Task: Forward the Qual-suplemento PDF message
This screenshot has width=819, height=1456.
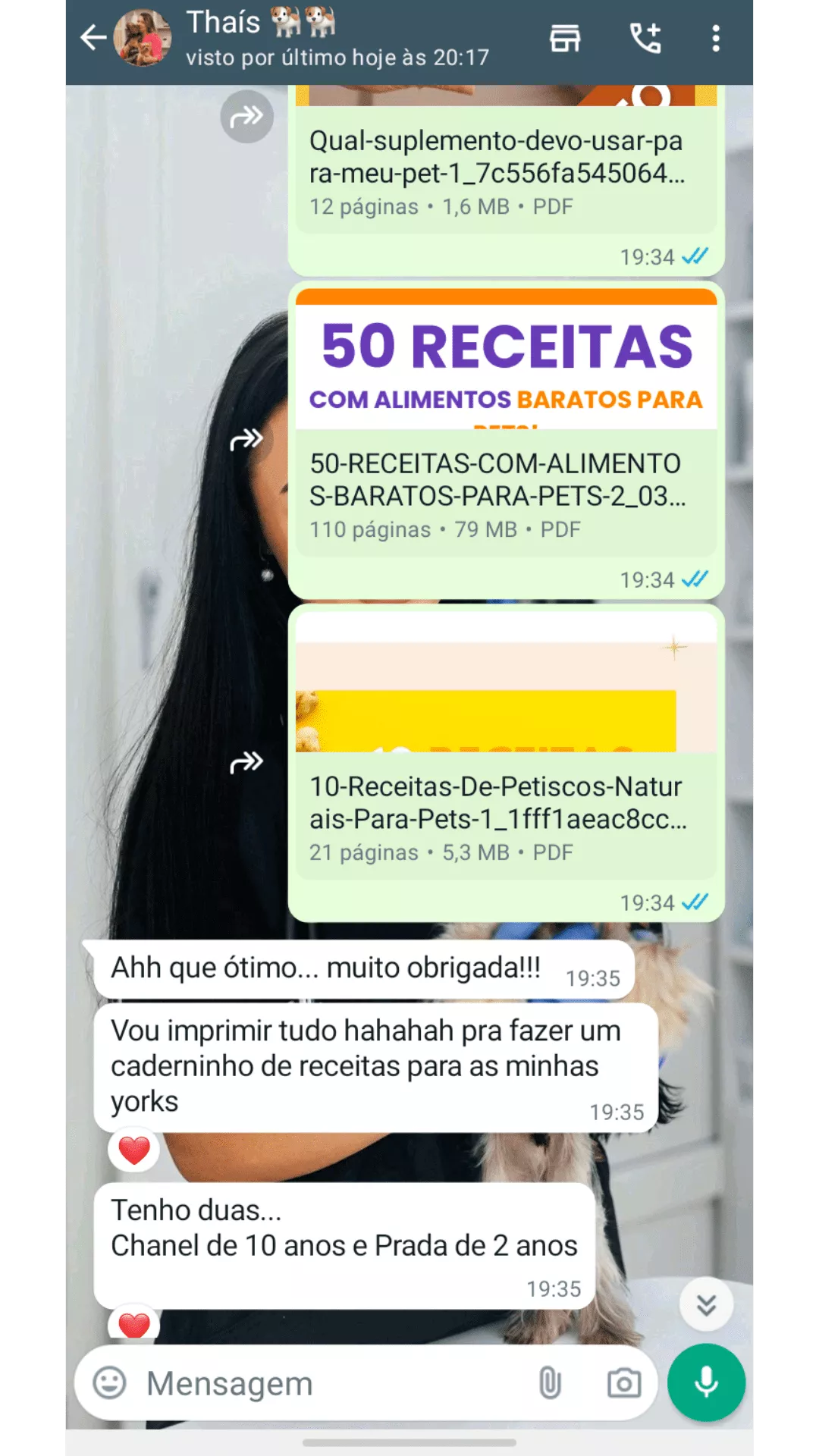Action: [x=247, y=116]
